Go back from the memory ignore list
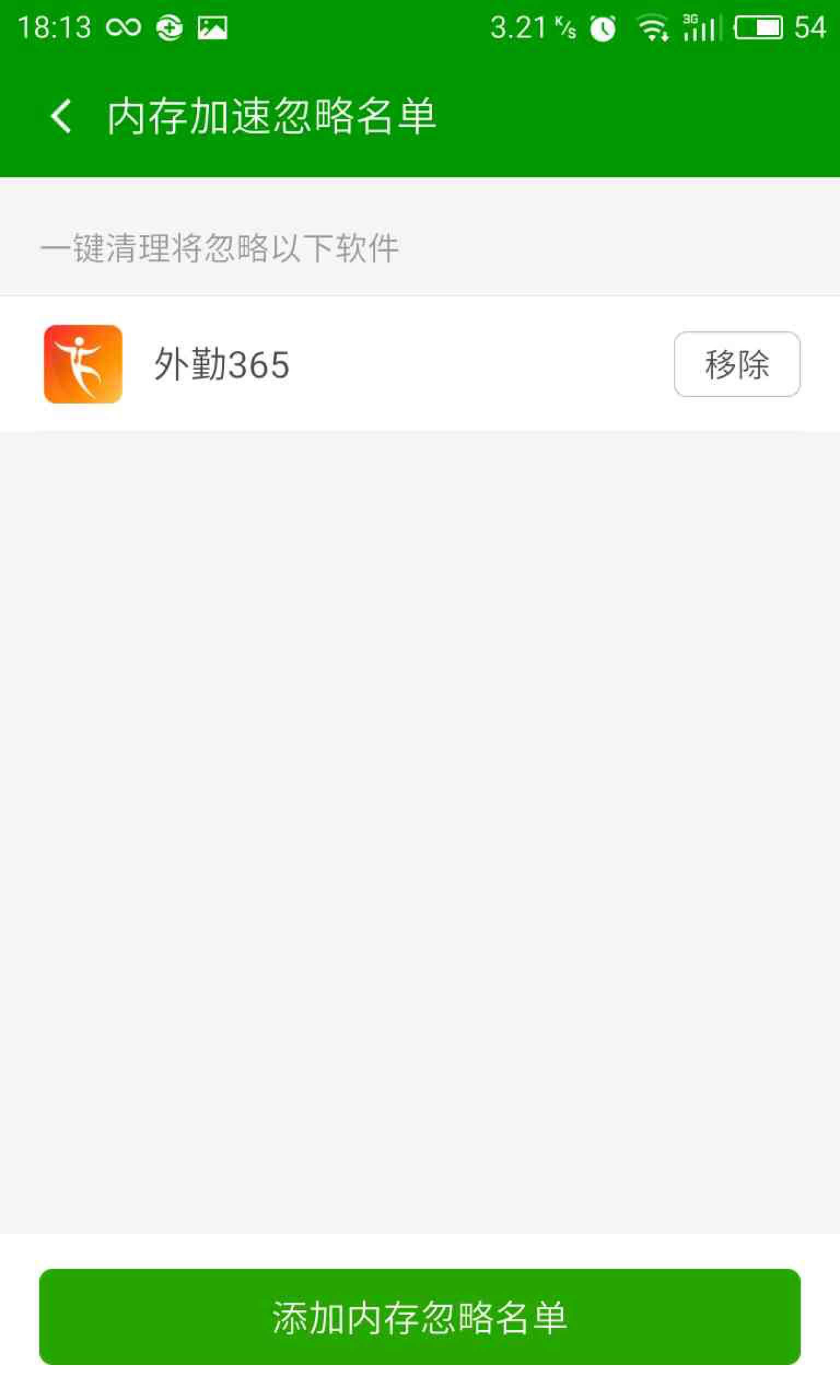This screenshot has width=840, height=1400. click(61, 116)
